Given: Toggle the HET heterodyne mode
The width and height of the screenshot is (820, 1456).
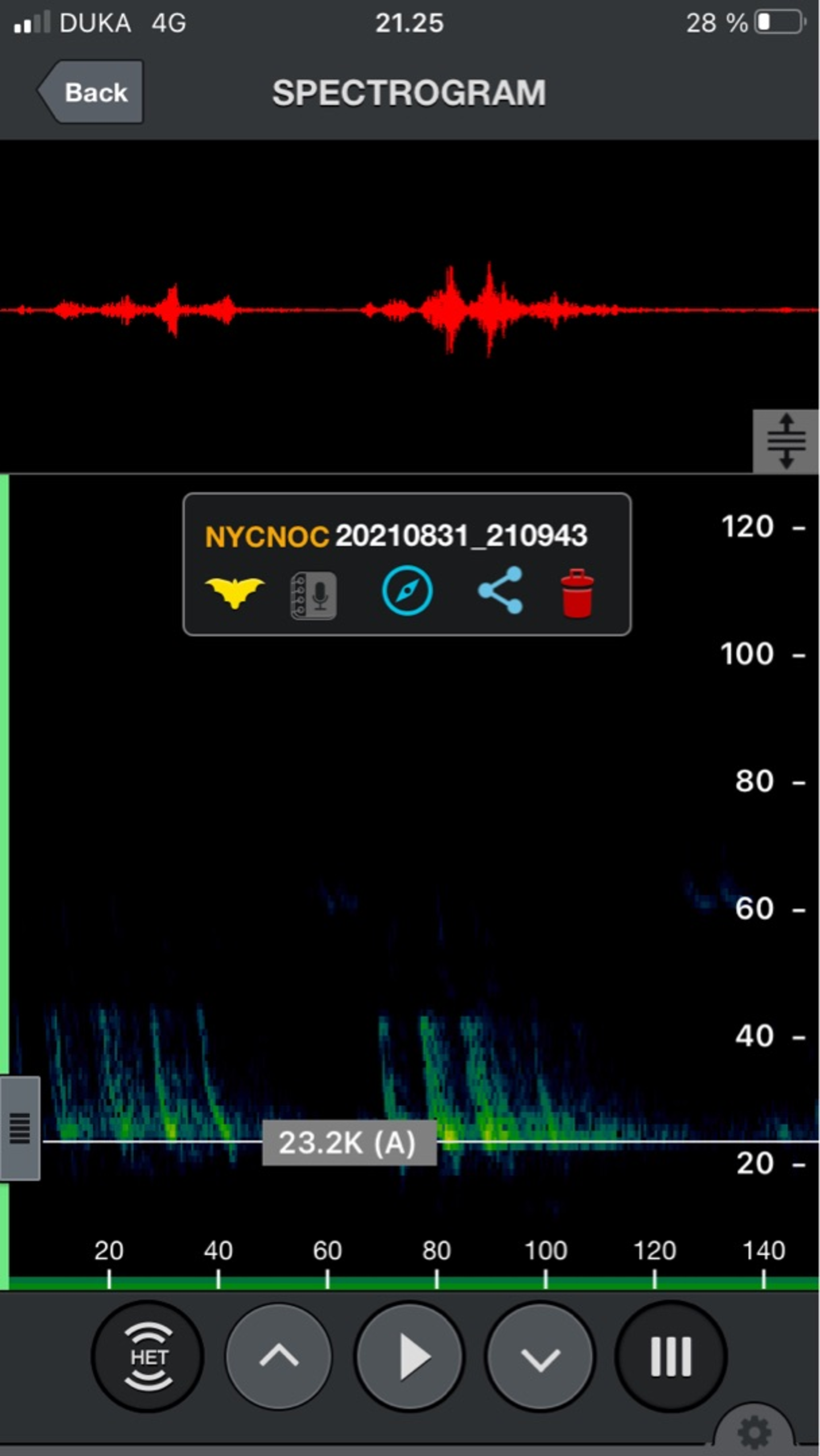Looking at the screenshot, I should pyautogui.click(x=148, y=1356).
